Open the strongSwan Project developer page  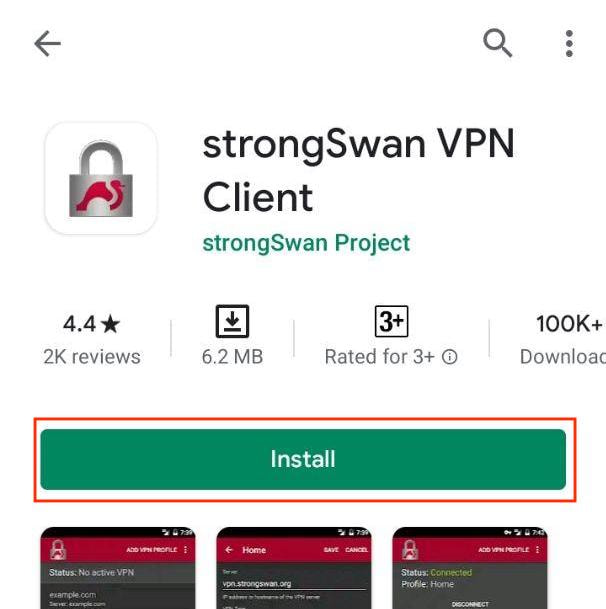(306, 243)
